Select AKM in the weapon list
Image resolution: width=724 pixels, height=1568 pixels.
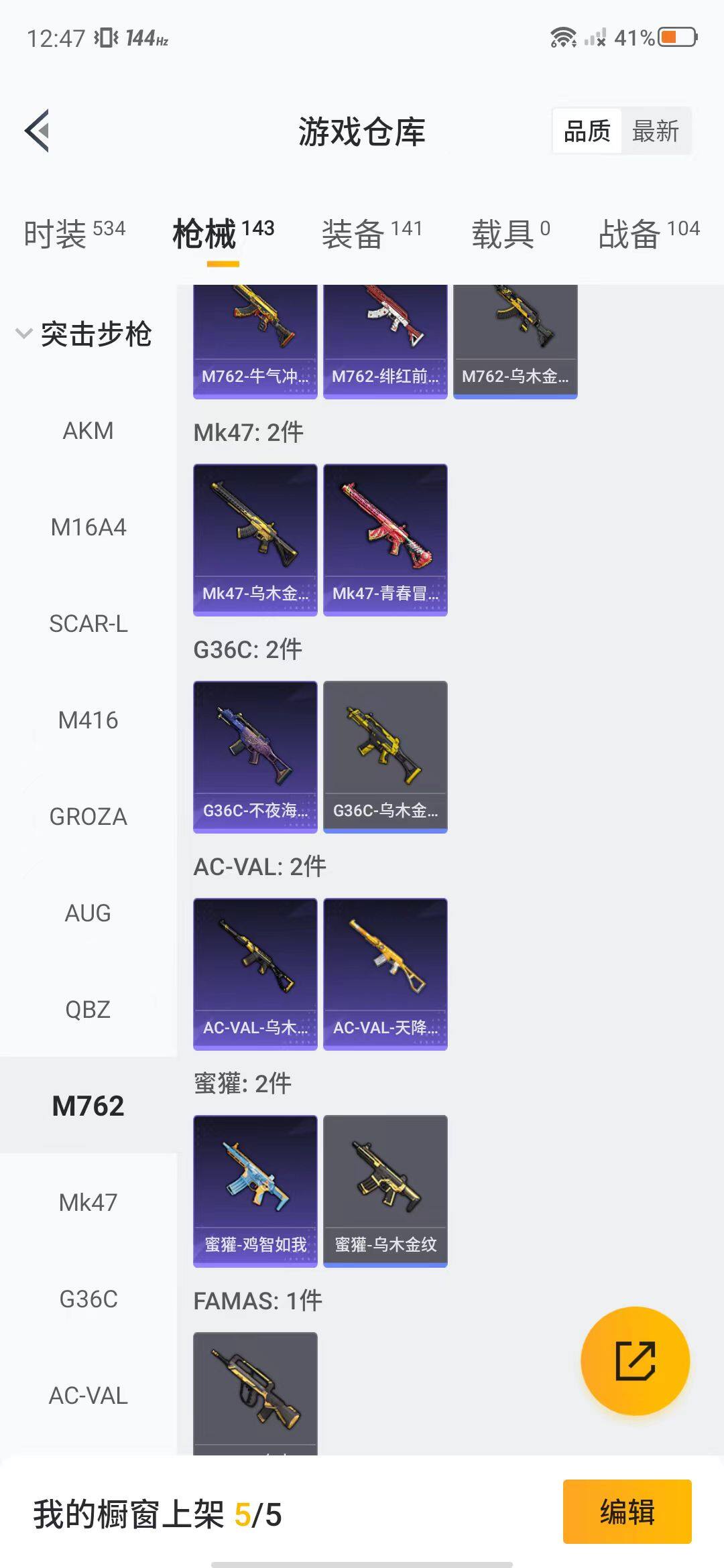tap(88, 431)
